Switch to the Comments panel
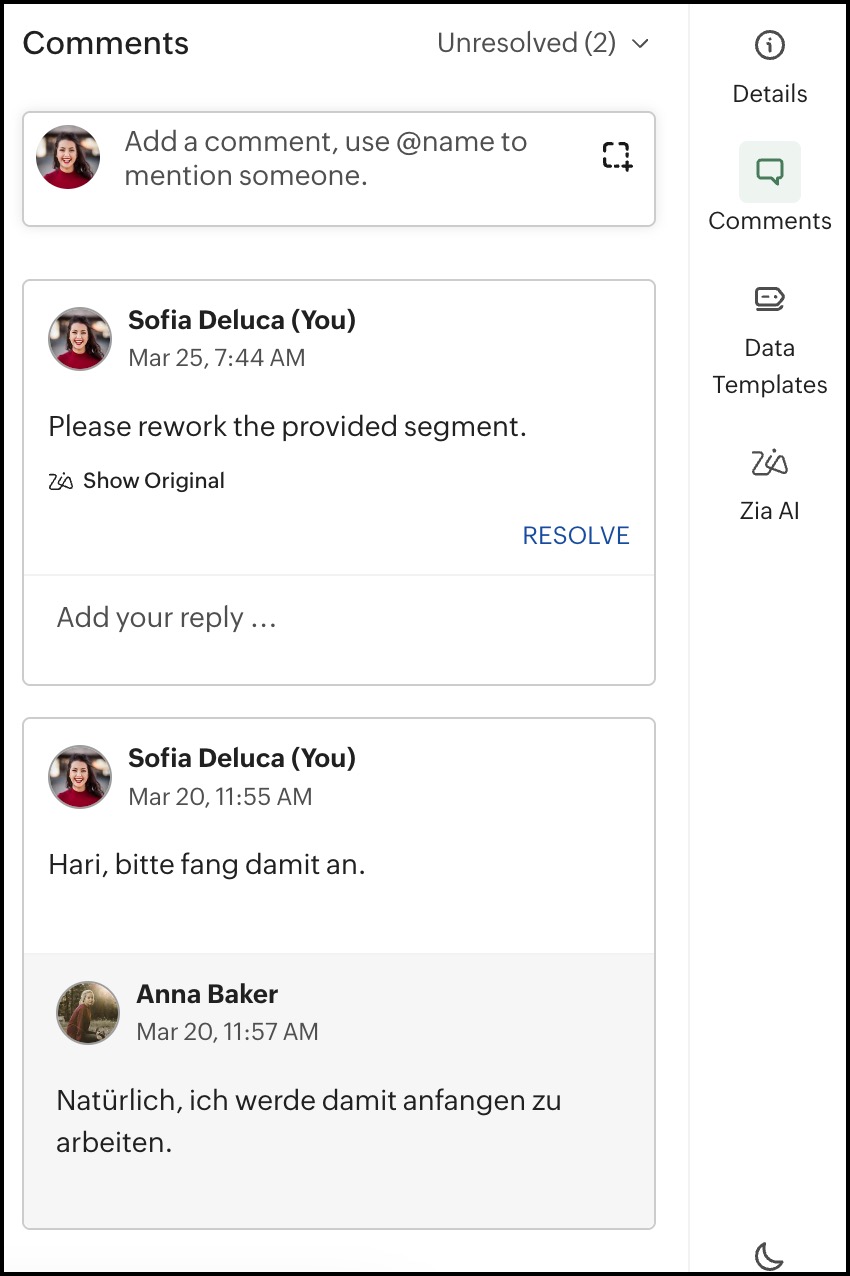This screenshot has height=1276, width=850. click(769, 190)
